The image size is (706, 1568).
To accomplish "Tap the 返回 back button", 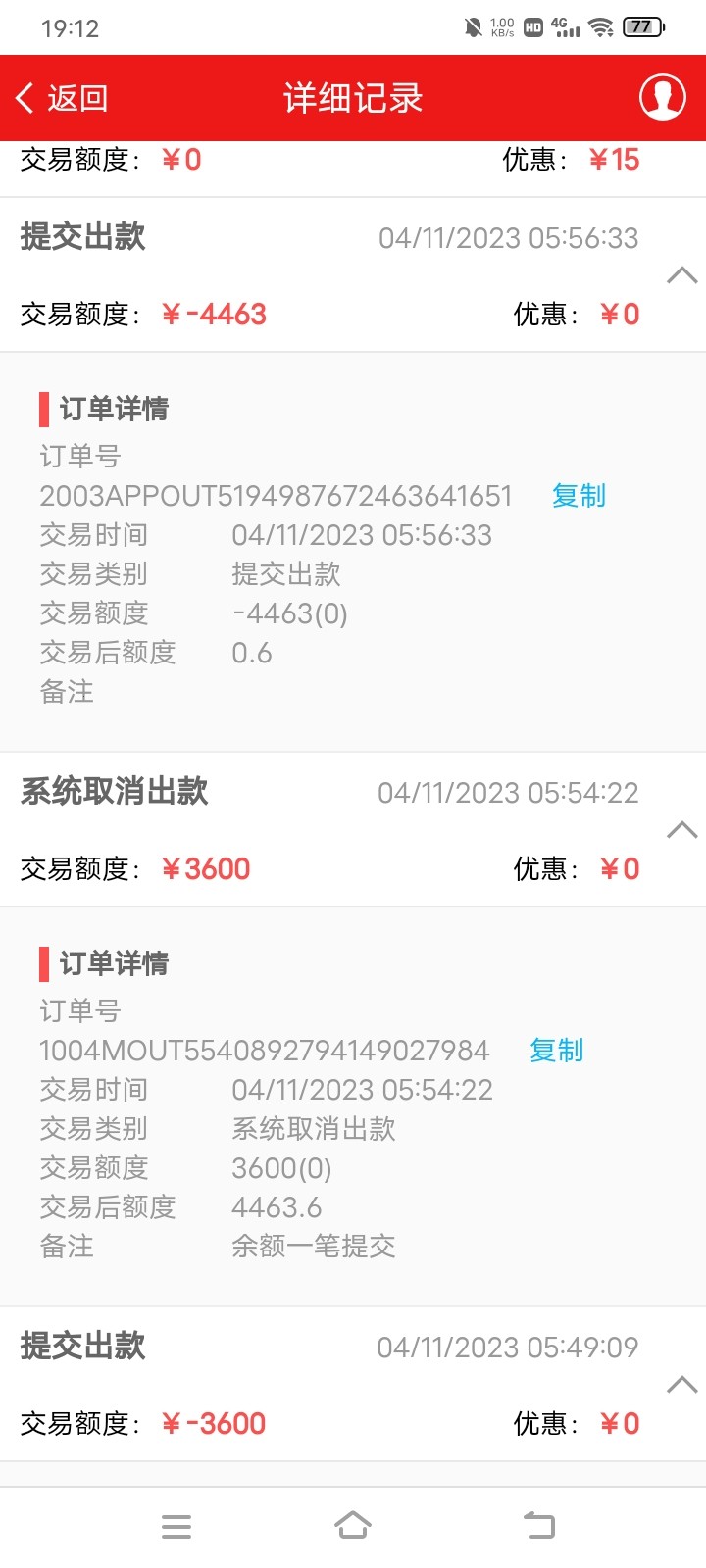I will click(x=61, y=98).
